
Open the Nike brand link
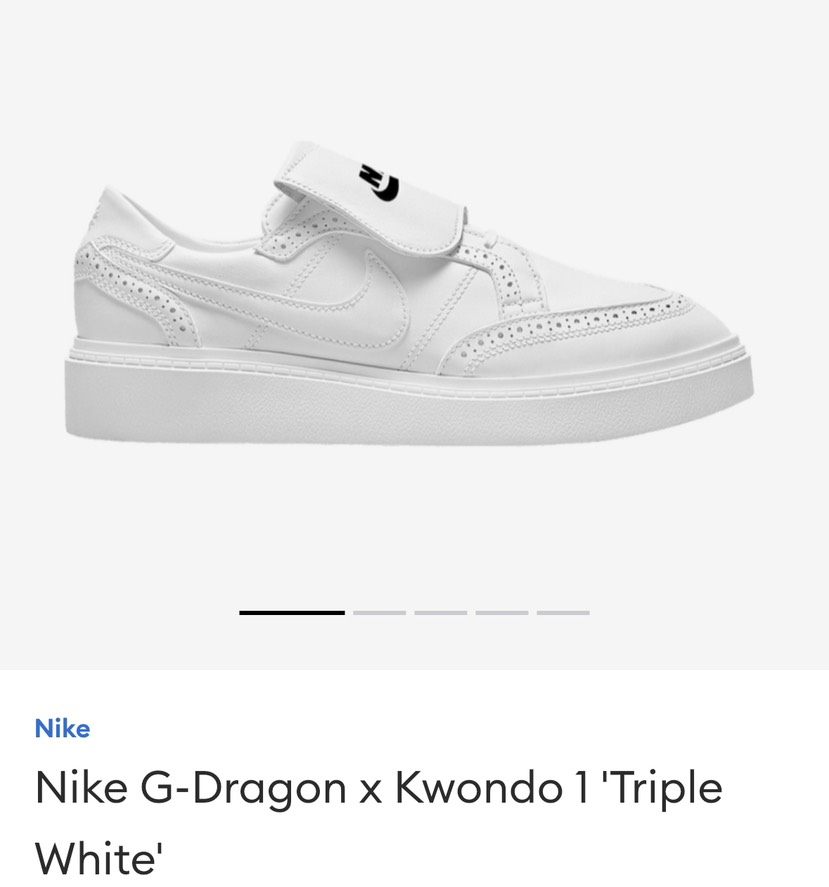tap(62, 729)
